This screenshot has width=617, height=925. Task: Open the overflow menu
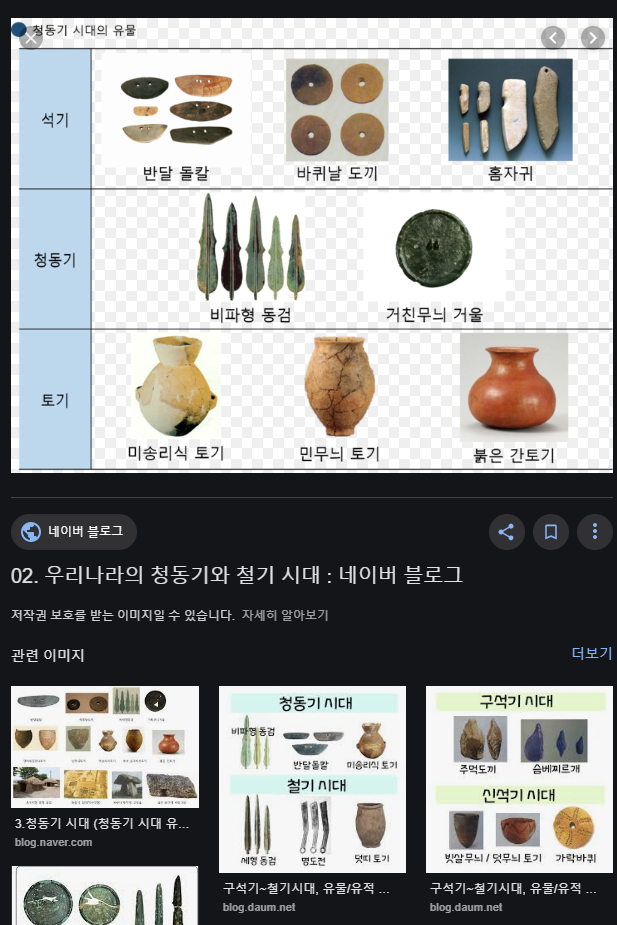pyautogui.click(x=594, y=532)
